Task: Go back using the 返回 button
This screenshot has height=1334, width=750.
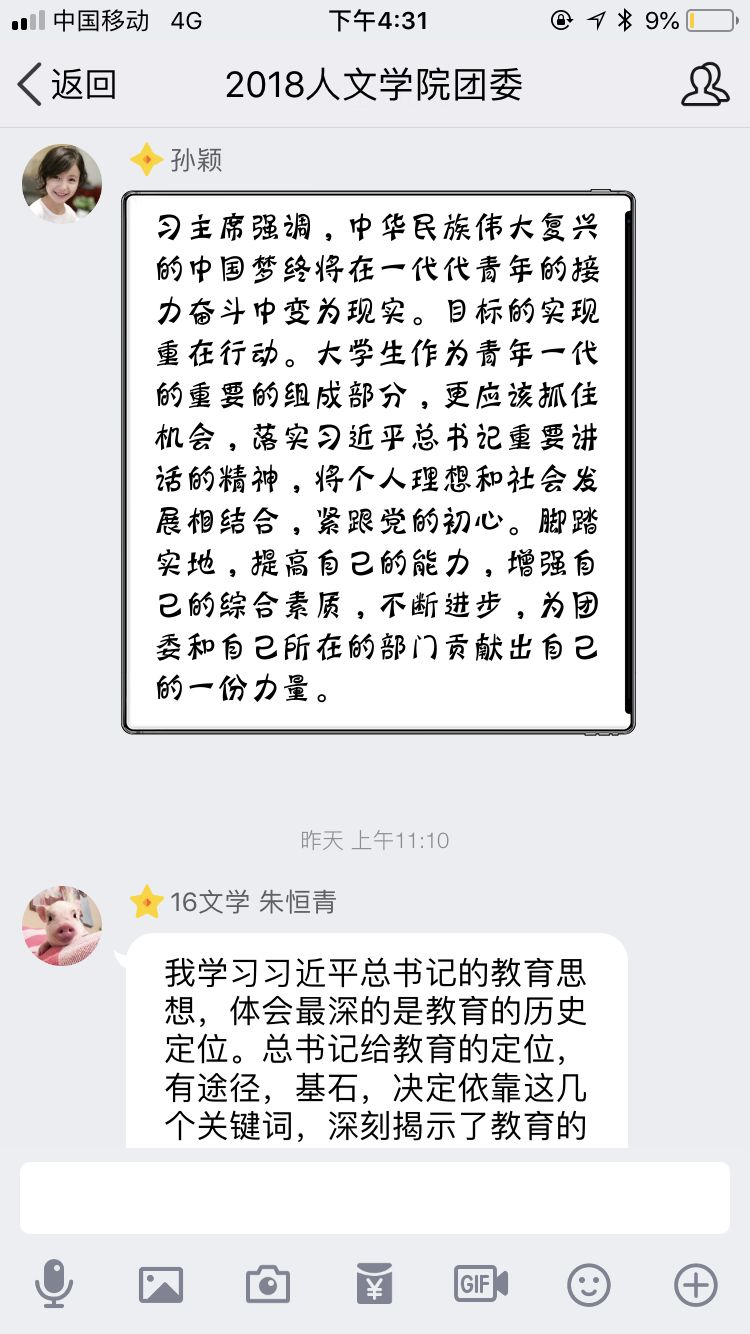Action: click(66, 85)
